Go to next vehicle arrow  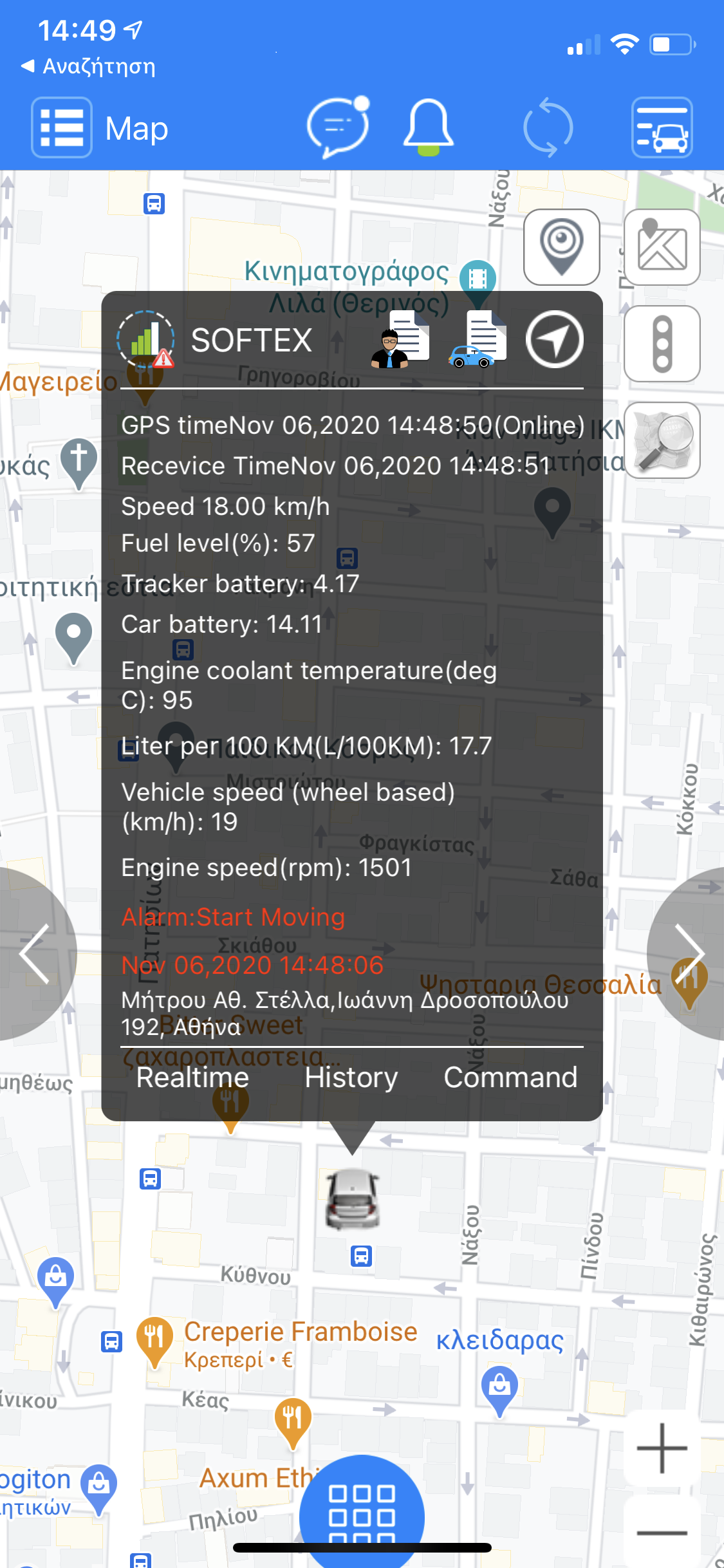pos(690,954)
